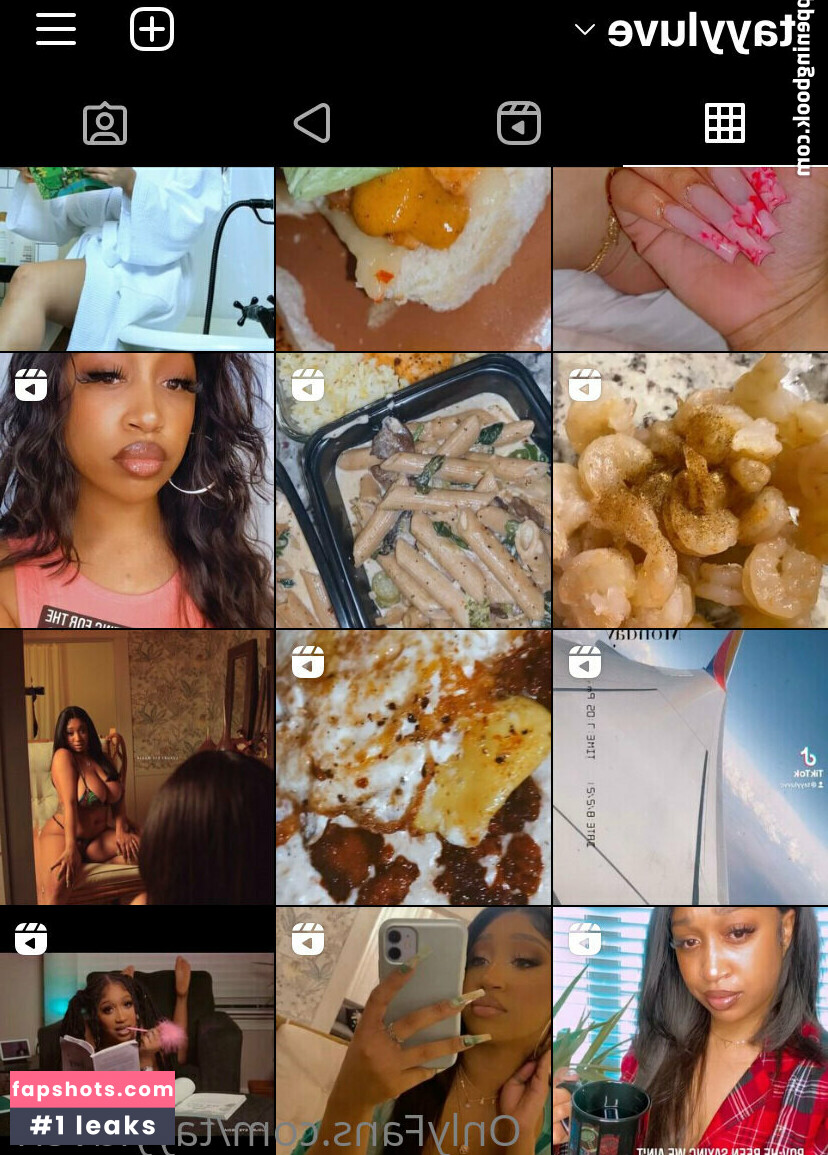Expand the tayyluve account switcher dropdown
The width and height of the screenshot is (828, 1155).
585,30
